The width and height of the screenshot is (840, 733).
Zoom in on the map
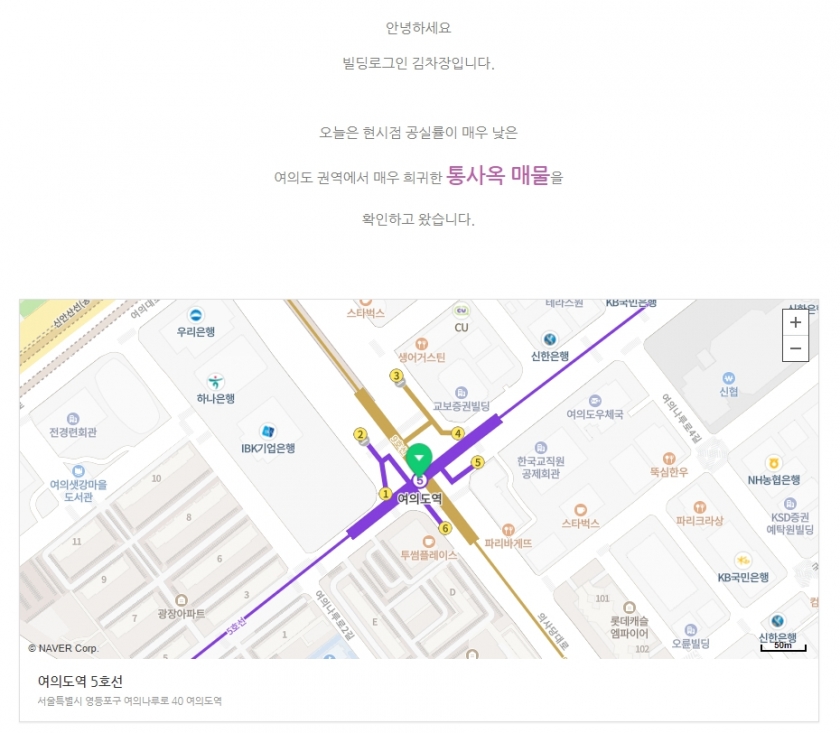(795, 322)
